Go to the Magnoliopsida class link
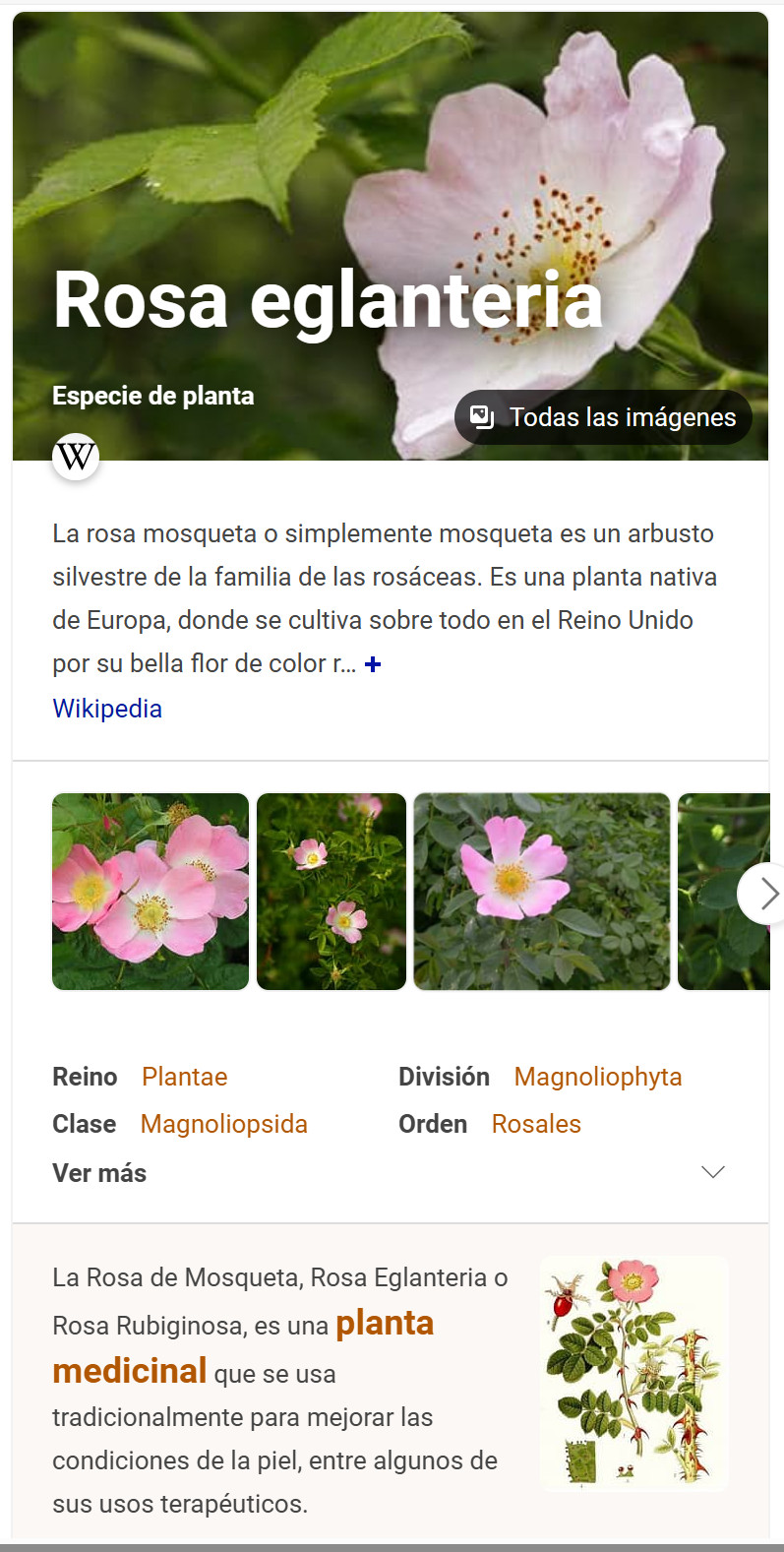The width and height of the screenshot is (784, 1552). point(223,1124)
